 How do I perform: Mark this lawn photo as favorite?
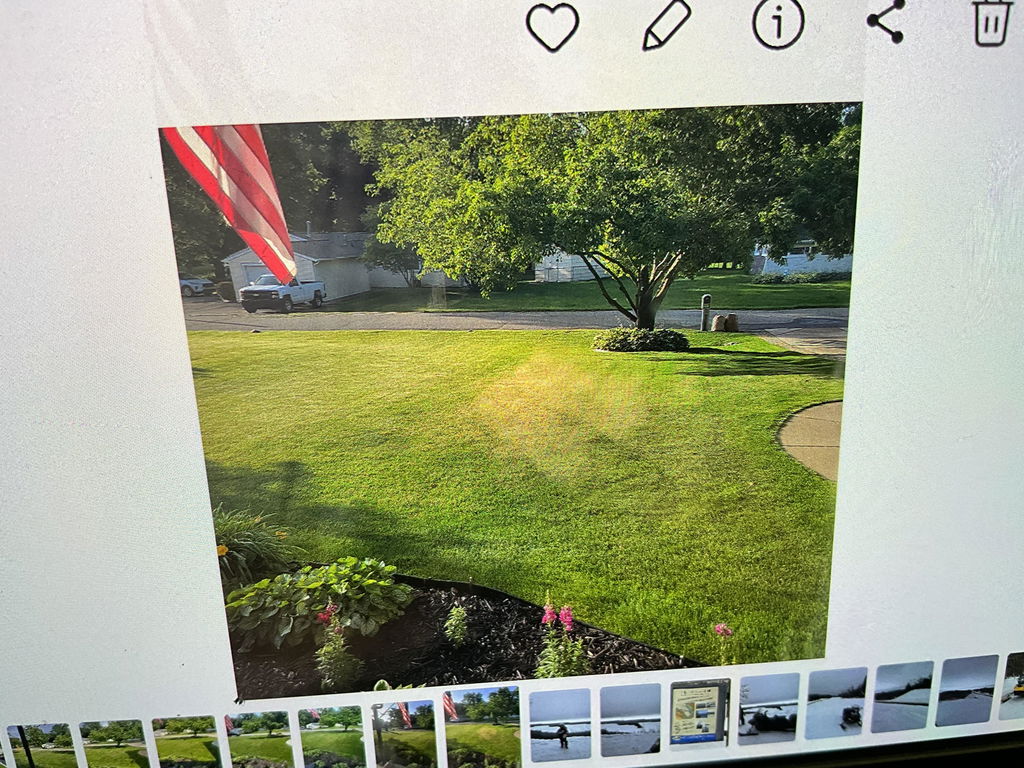[552, 27]
